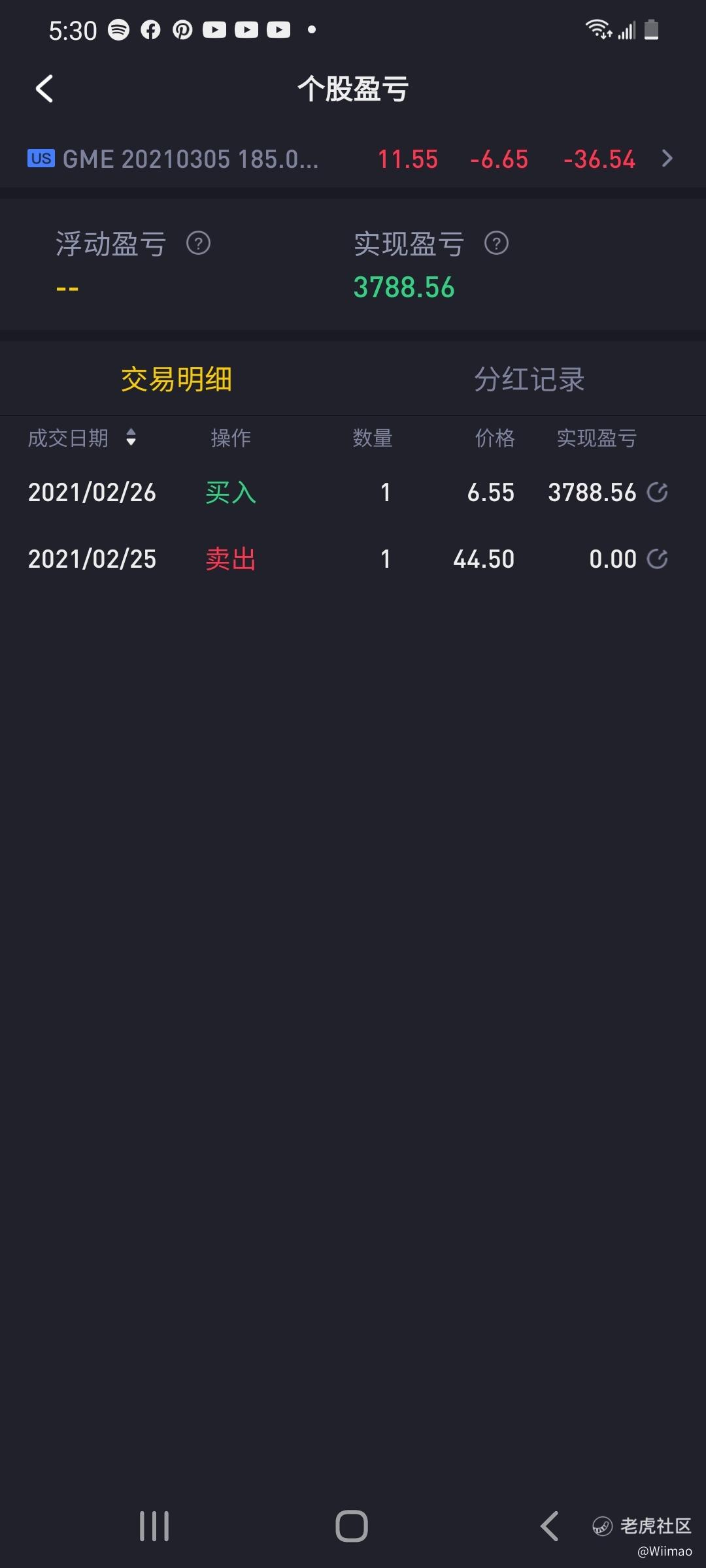Show help for 浮动盈亏
Image resolution: width=706 pixels, height=1568 pixels.
click(x=198, y=244)
